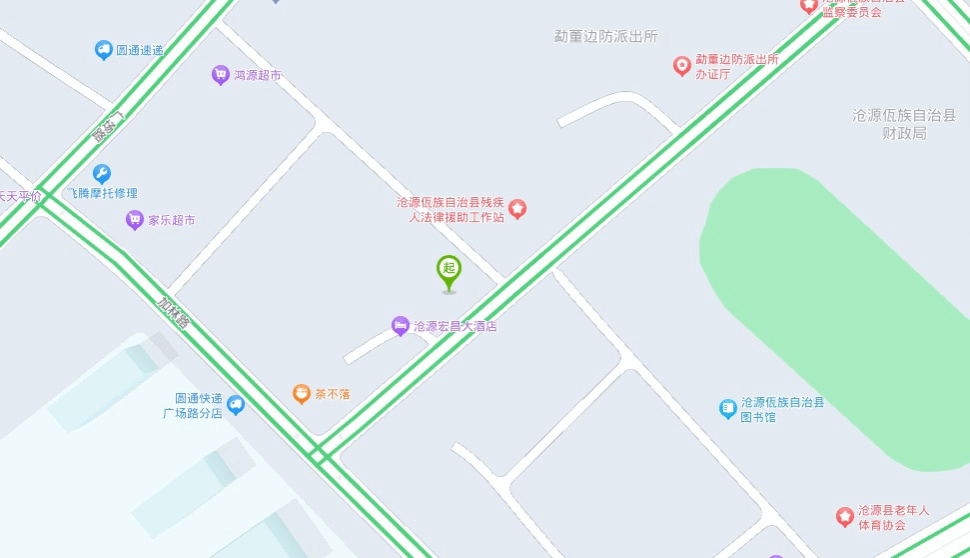The width and height of the screenshot is (970, 558).
Task: Open the 圆通速递 courier marker
Action: click(103, 50)
